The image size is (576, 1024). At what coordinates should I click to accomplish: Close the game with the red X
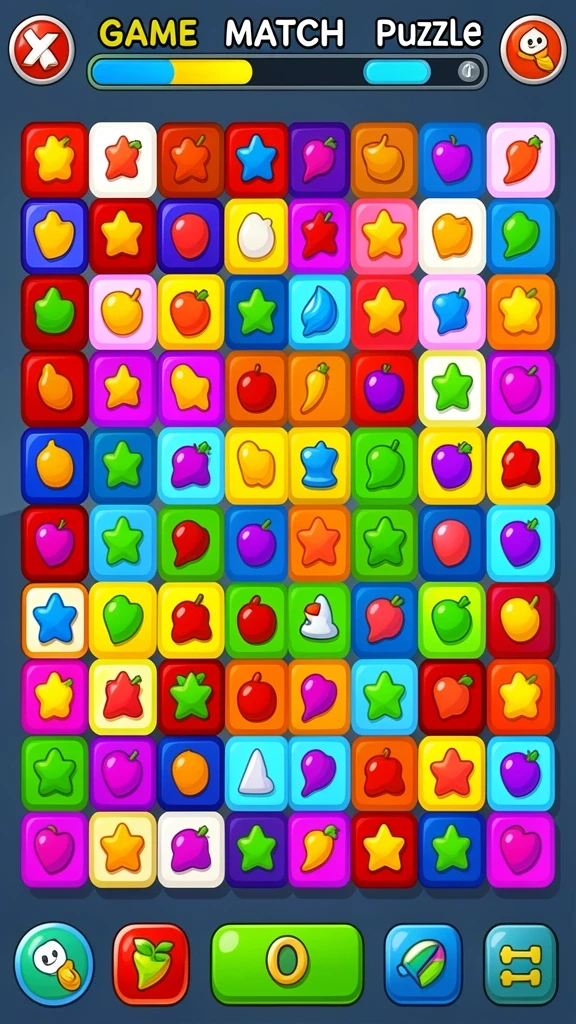click(x=42, y=50)
